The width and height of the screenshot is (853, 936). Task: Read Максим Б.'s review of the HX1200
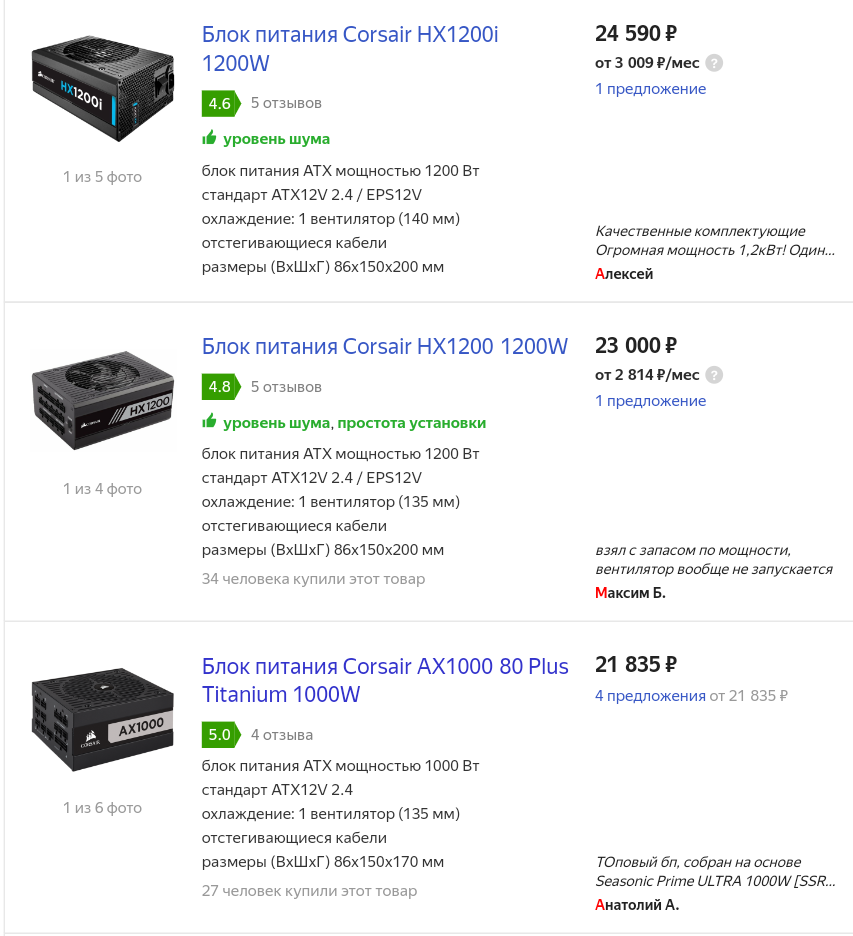713,559
